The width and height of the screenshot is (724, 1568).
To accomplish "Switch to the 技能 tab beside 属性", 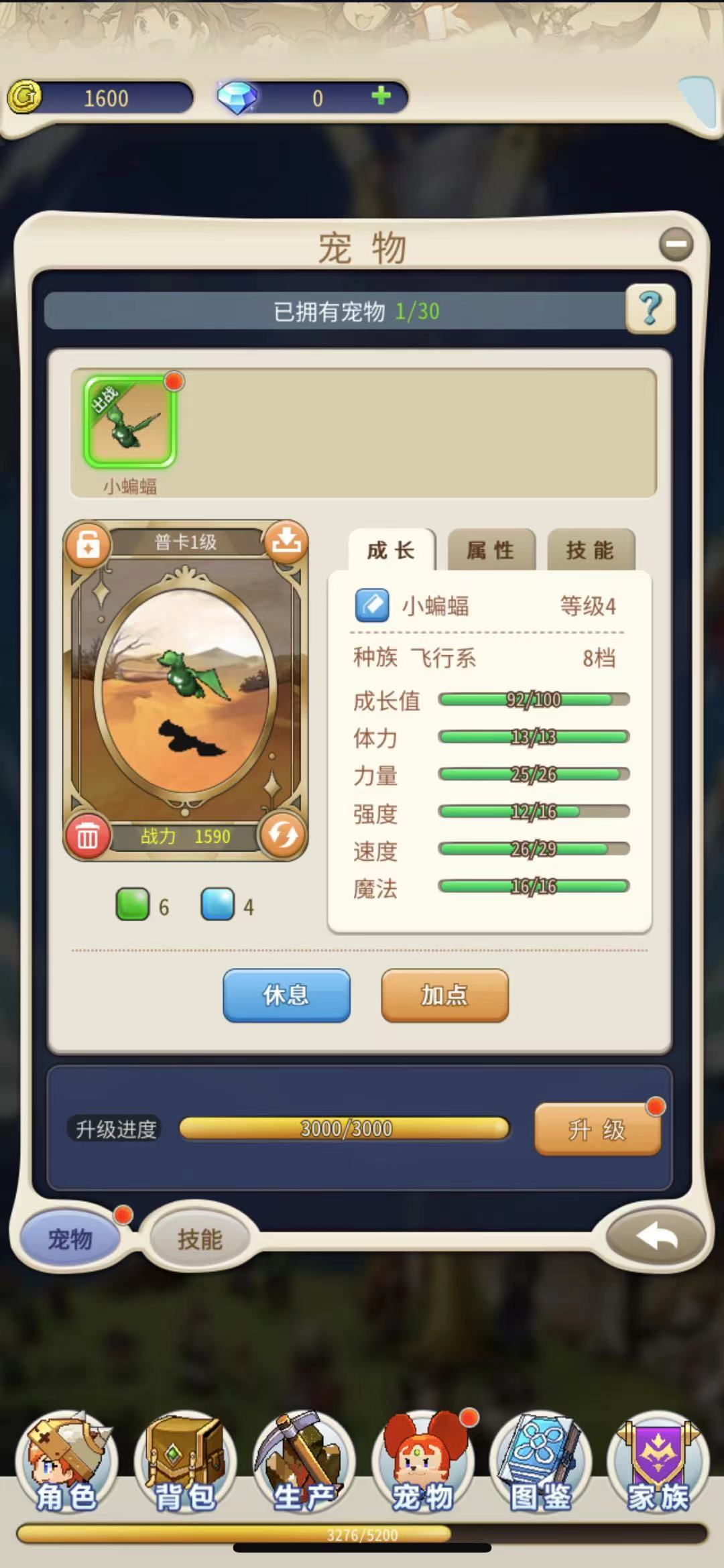I will pyautogui.click(x=590, y=550).
